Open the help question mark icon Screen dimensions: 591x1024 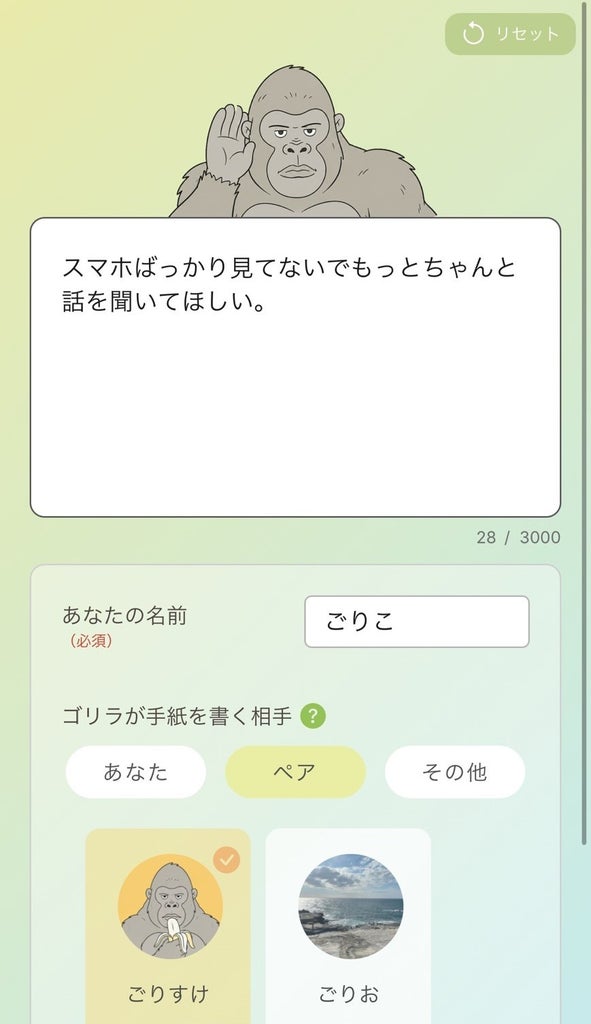click(313, 716)
